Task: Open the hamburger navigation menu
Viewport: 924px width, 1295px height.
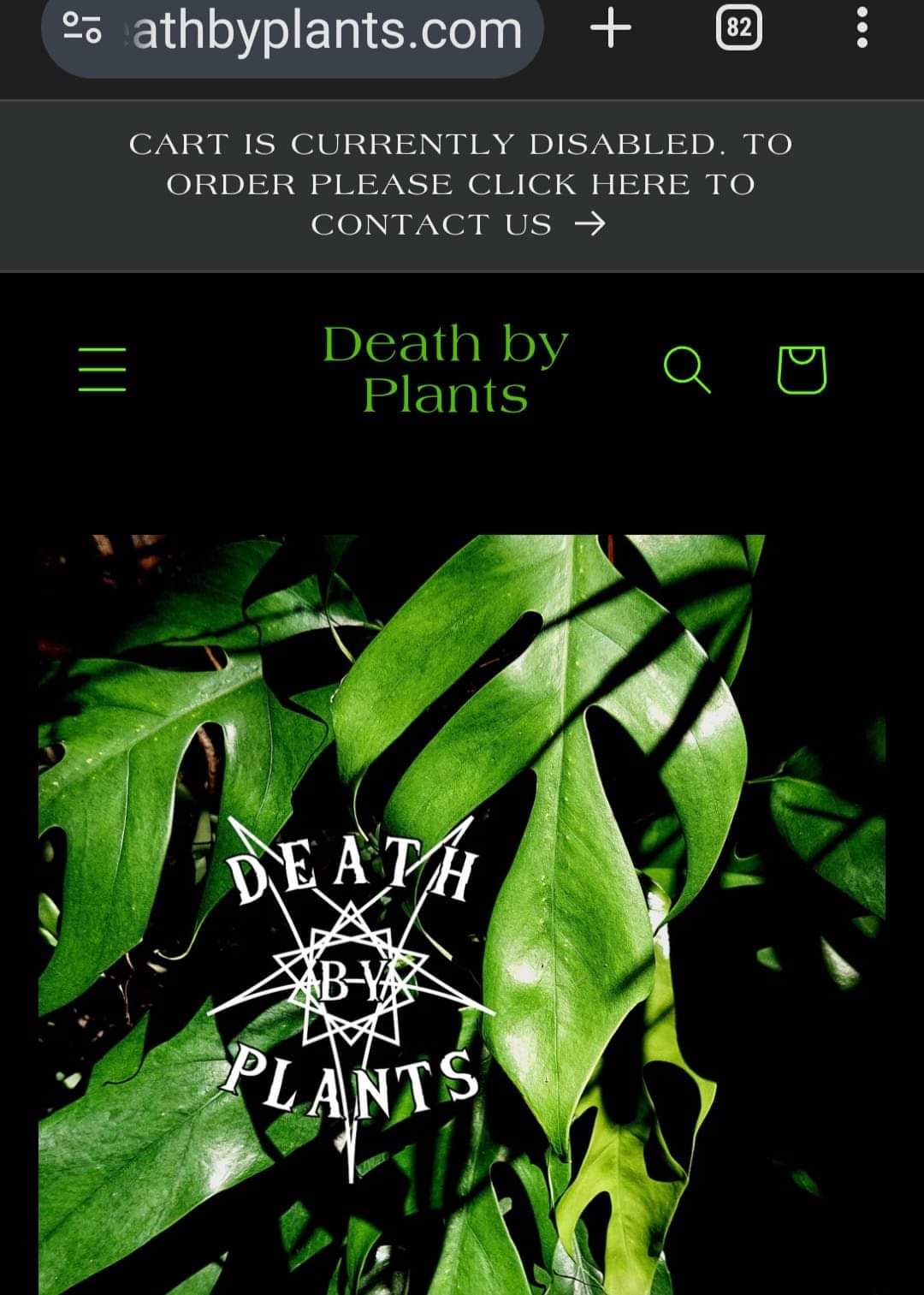Action: (x=103, y=370)
